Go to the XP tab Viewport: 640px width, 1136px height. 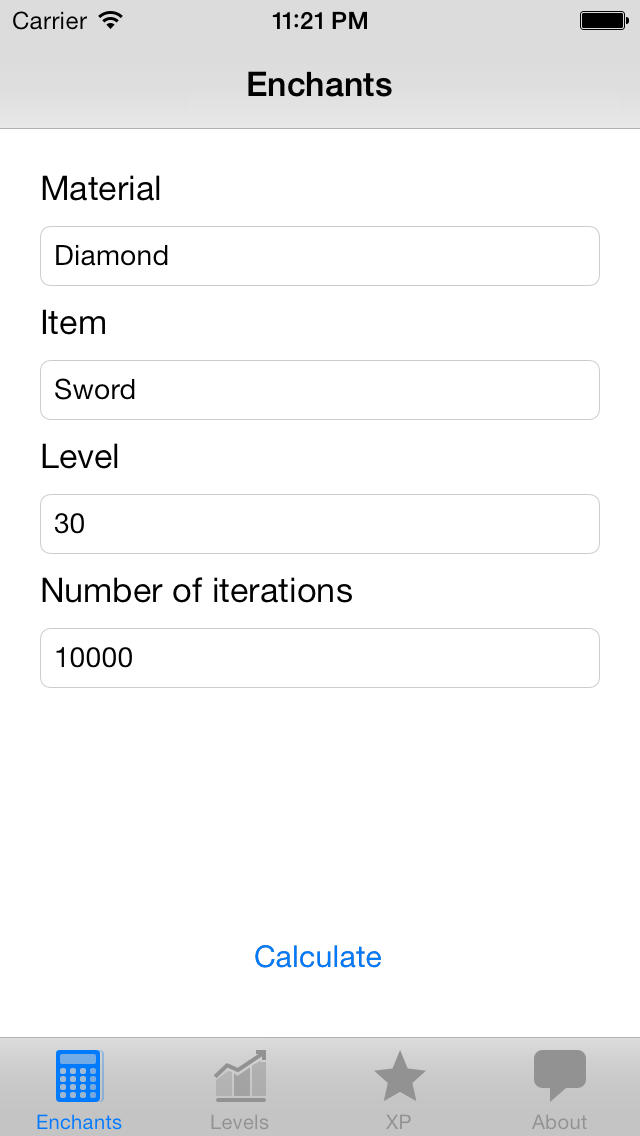coord(399,1089)
